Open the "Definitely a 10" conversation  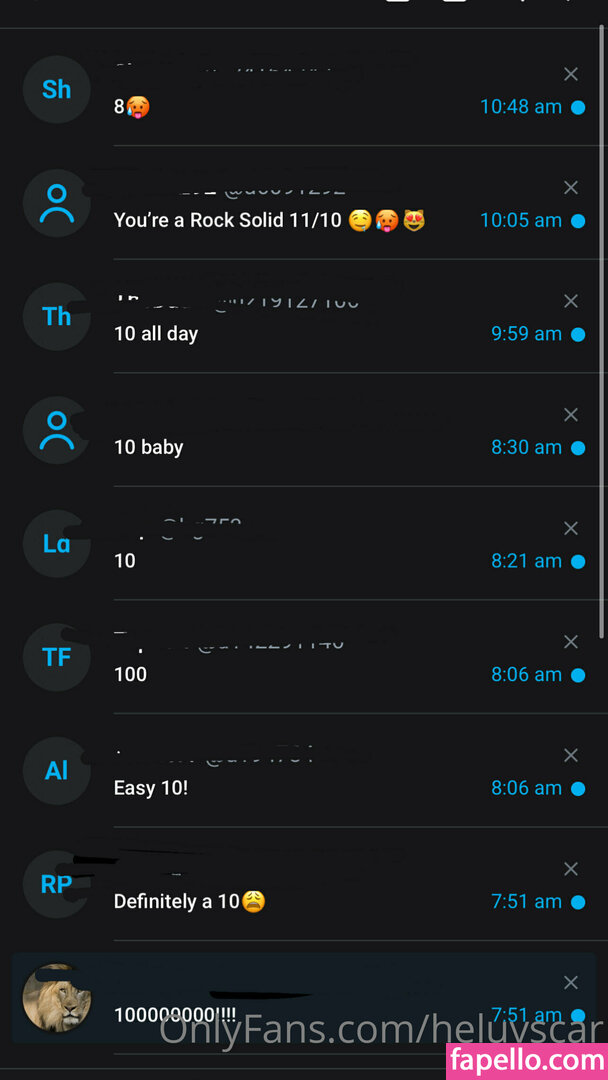[300, 901]
